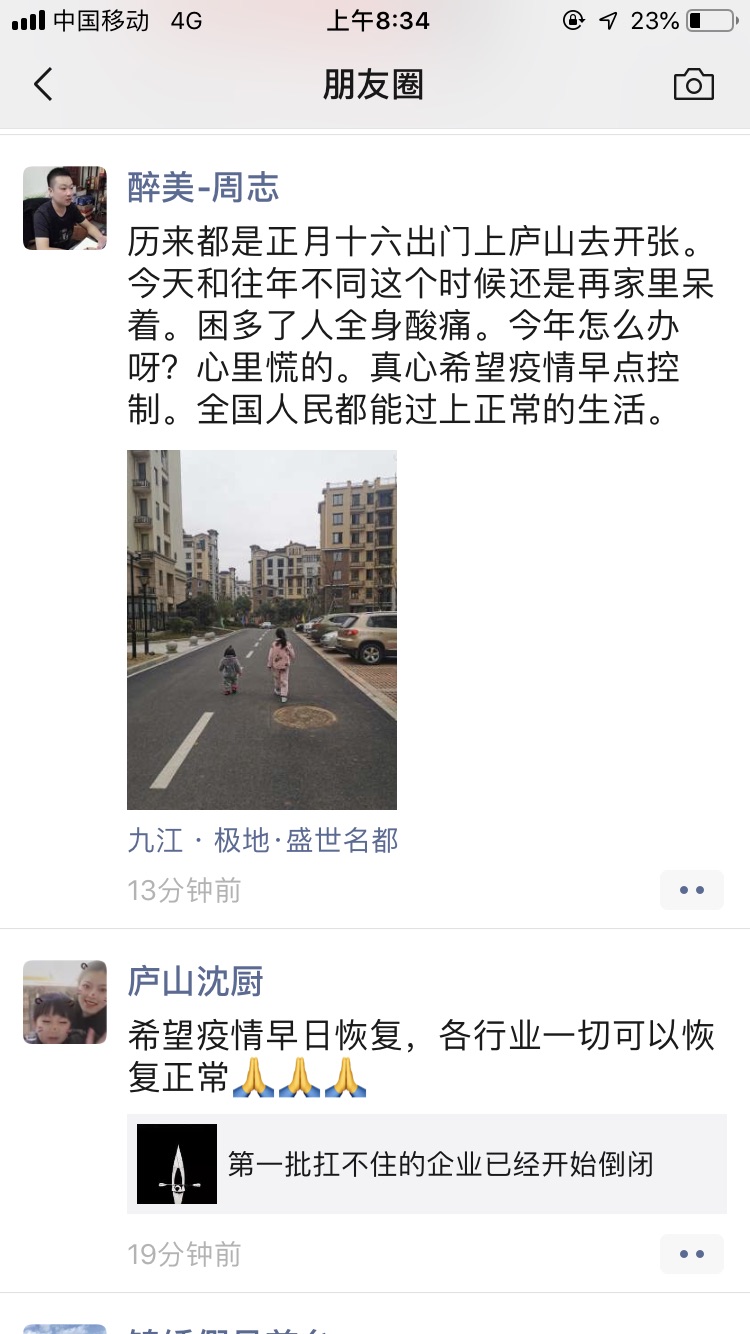
Task: Open 醉美-周志's profile avatar
Action: pos(65,208)
